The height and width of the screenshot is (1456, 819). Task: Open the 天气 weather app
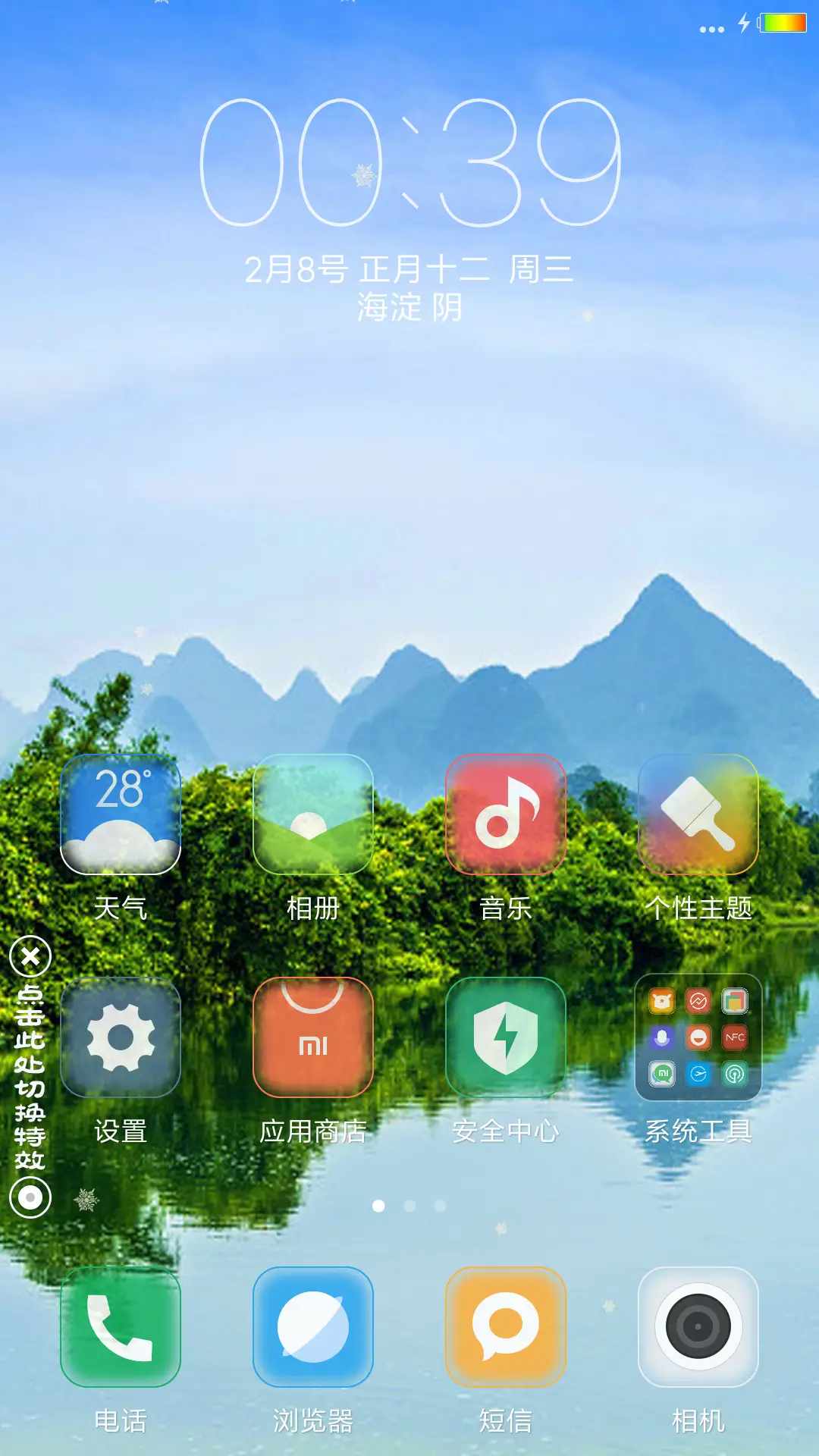pos(121,814)
